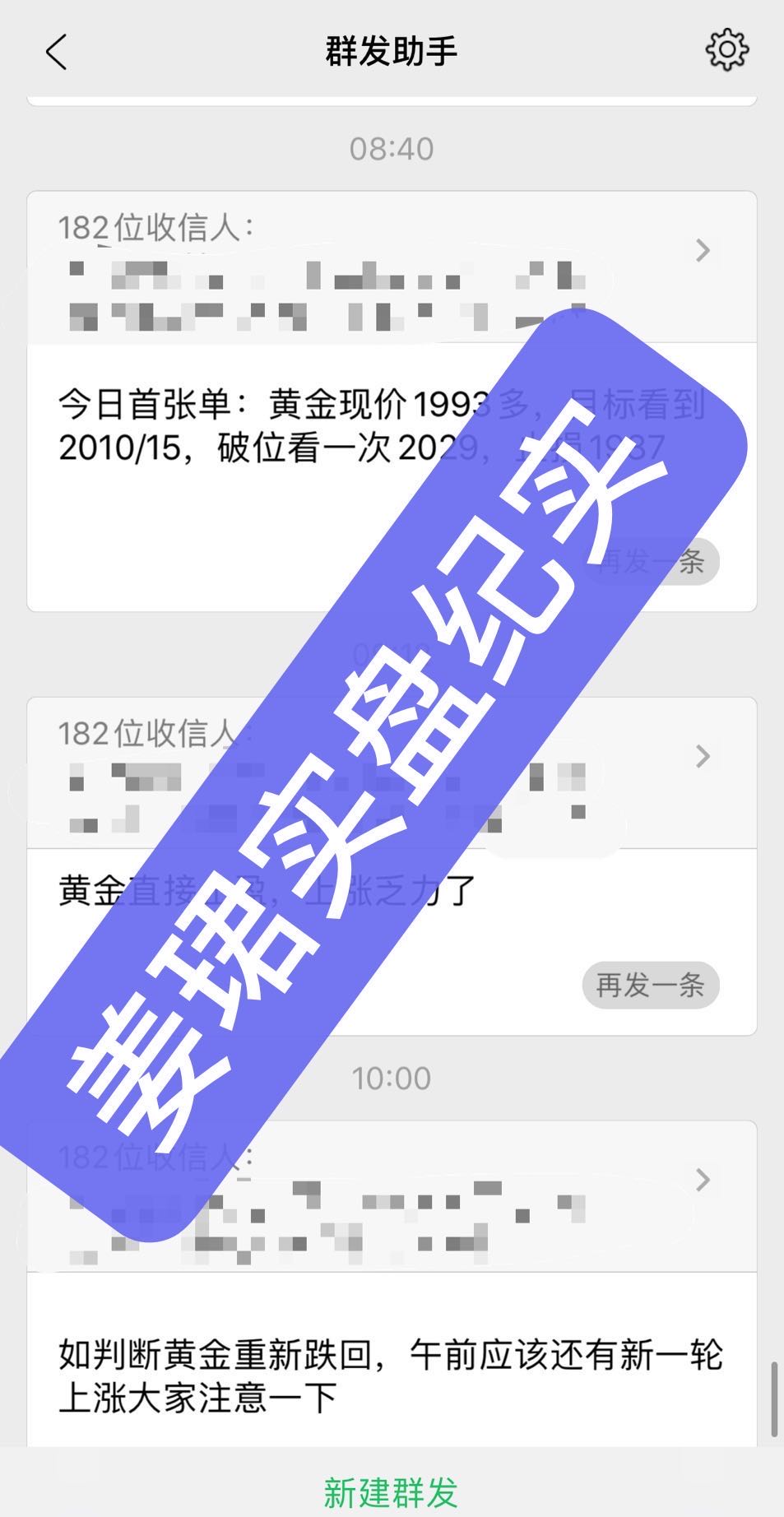Screen dimensions: 784x1517
Task: Go back from the 群发助手 screen
Action: point(56,52)
